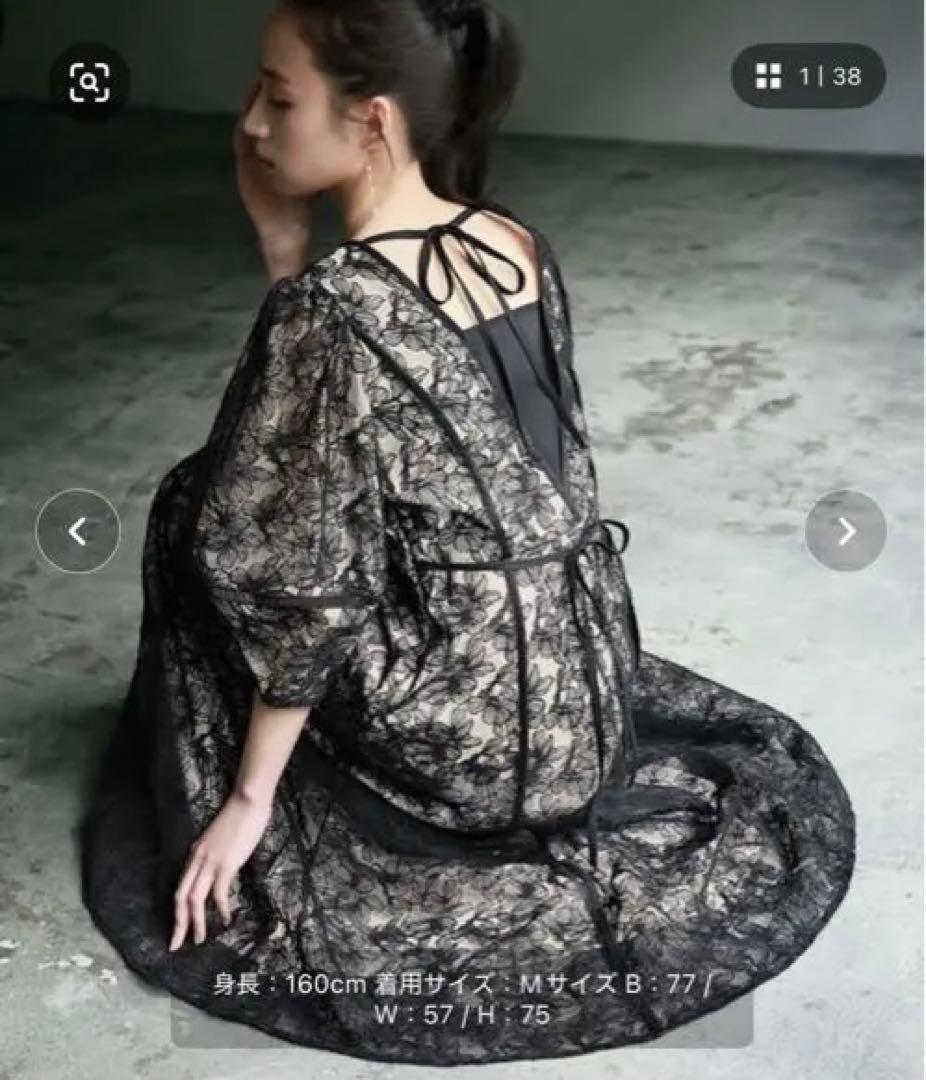The image size is (926, 1080).
Task: Go to the next product photo
Action: click(845, 531)
